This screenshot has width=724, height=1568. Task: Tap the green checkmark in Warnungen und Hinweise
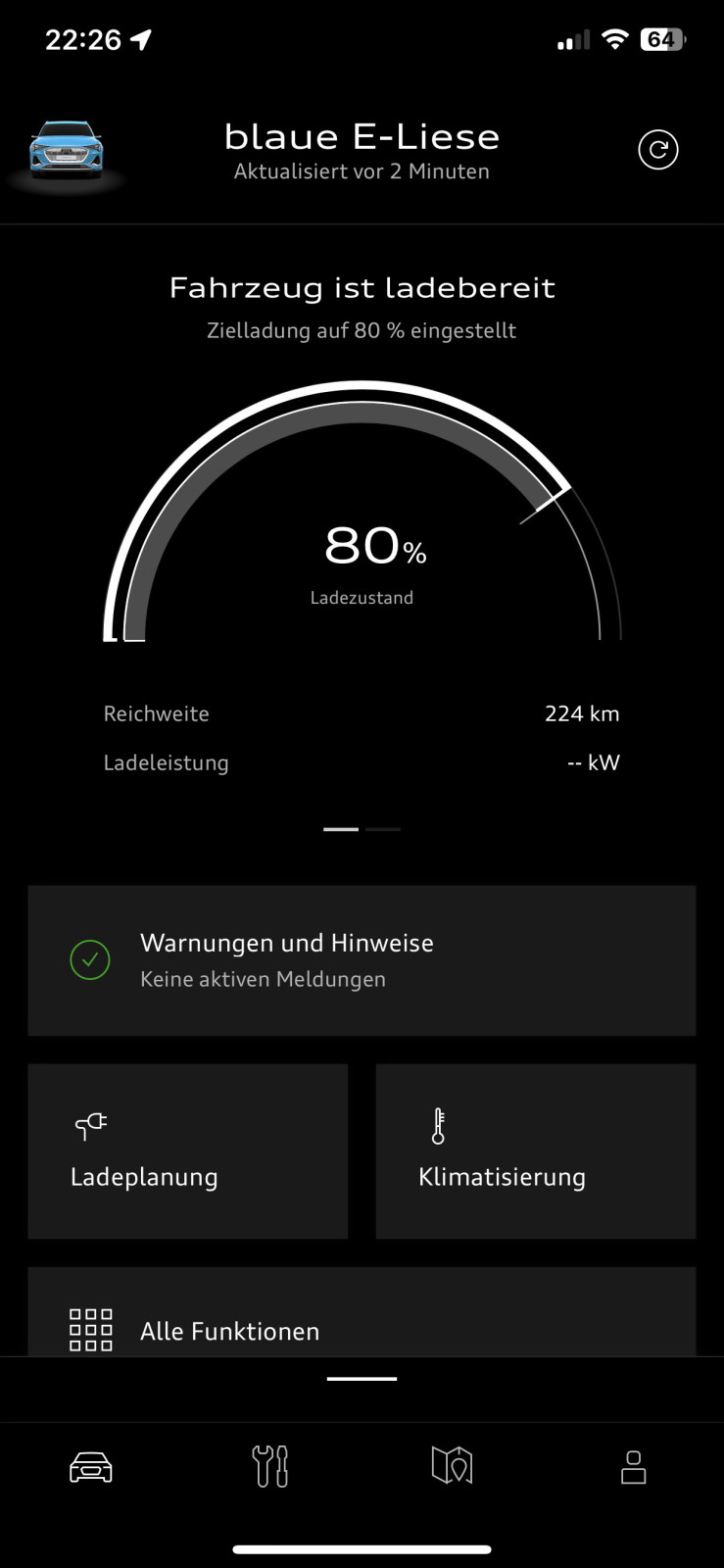tap(89, 960)
